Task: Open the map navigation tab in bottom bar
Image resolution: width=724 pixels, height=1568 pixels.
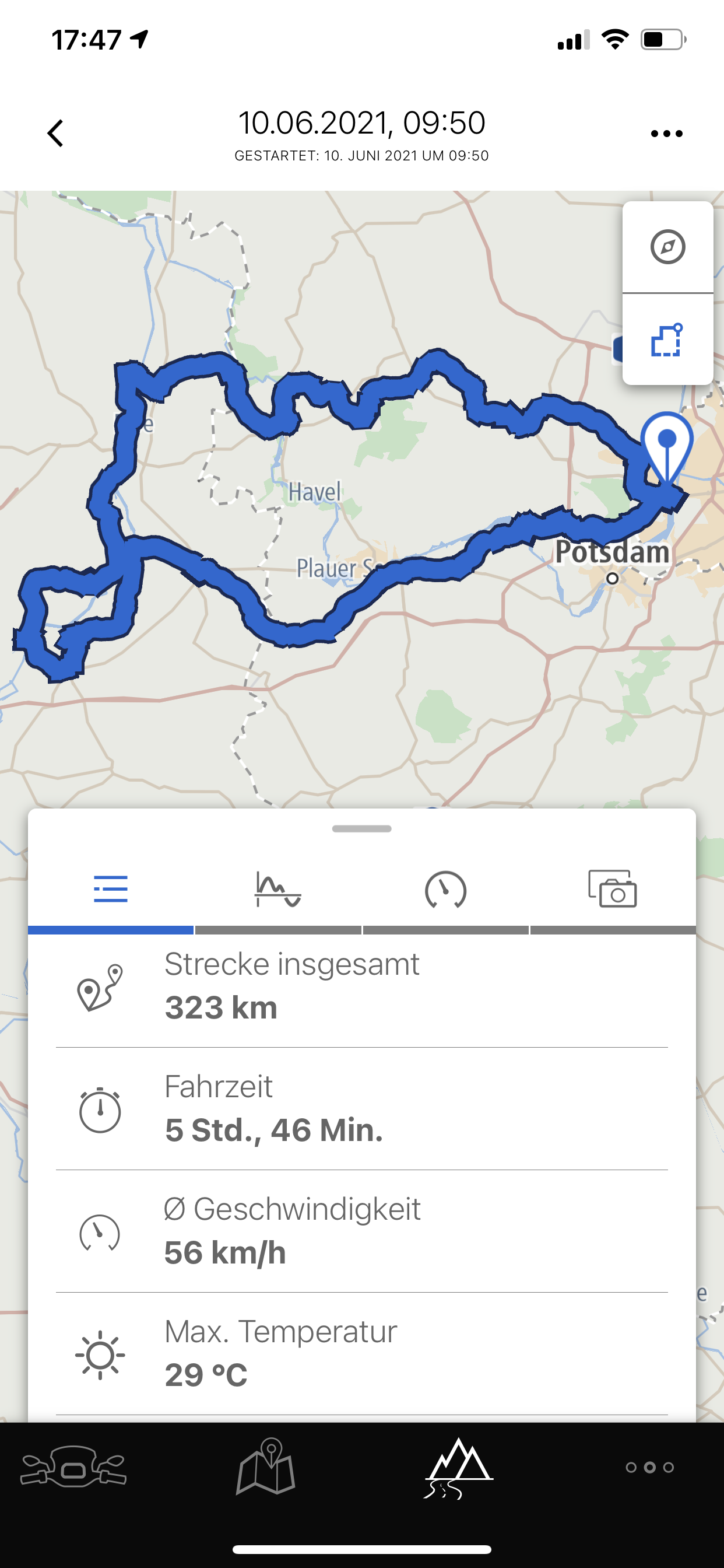Action: point(266,1466)
